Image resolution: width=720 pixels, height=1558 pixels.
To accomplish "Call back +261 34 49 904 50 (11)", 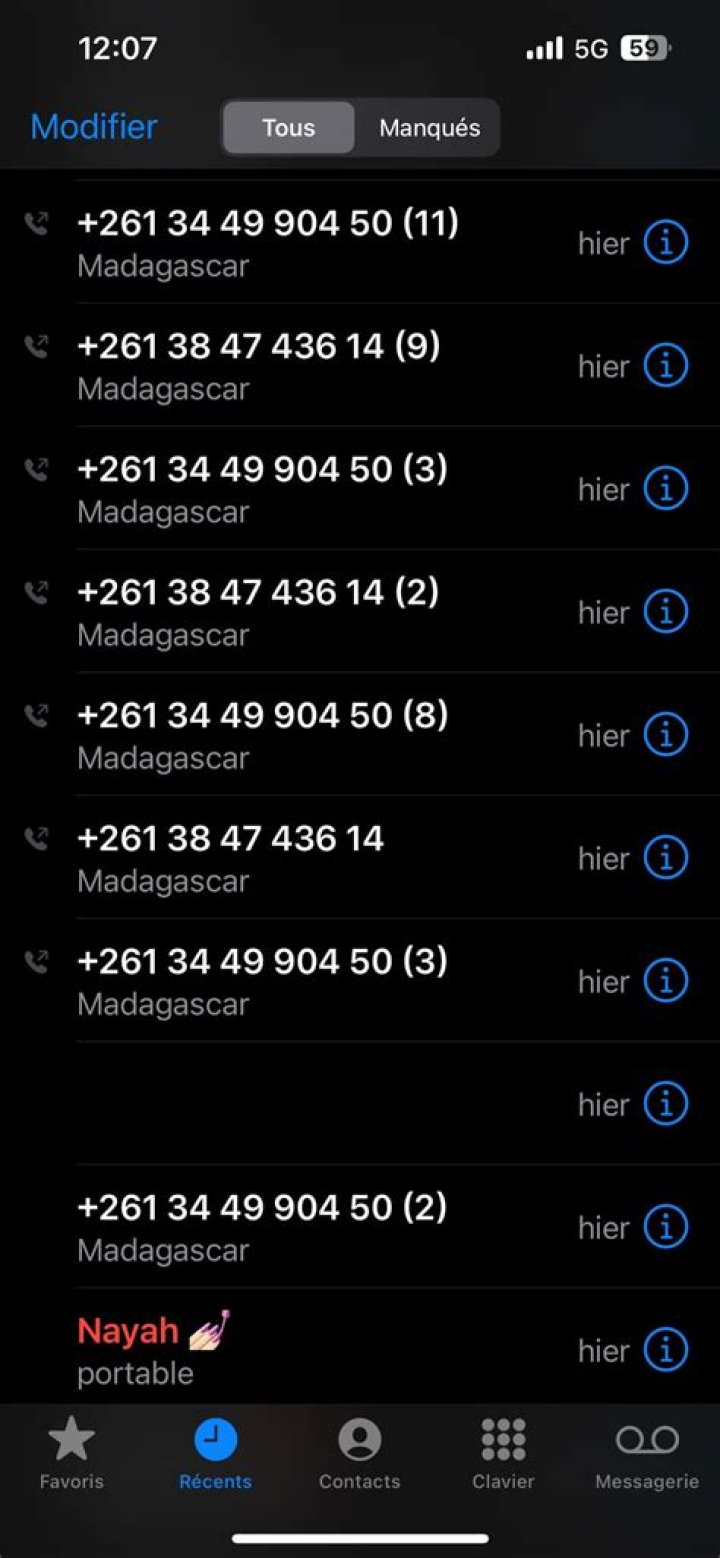I will coord(267,242).
